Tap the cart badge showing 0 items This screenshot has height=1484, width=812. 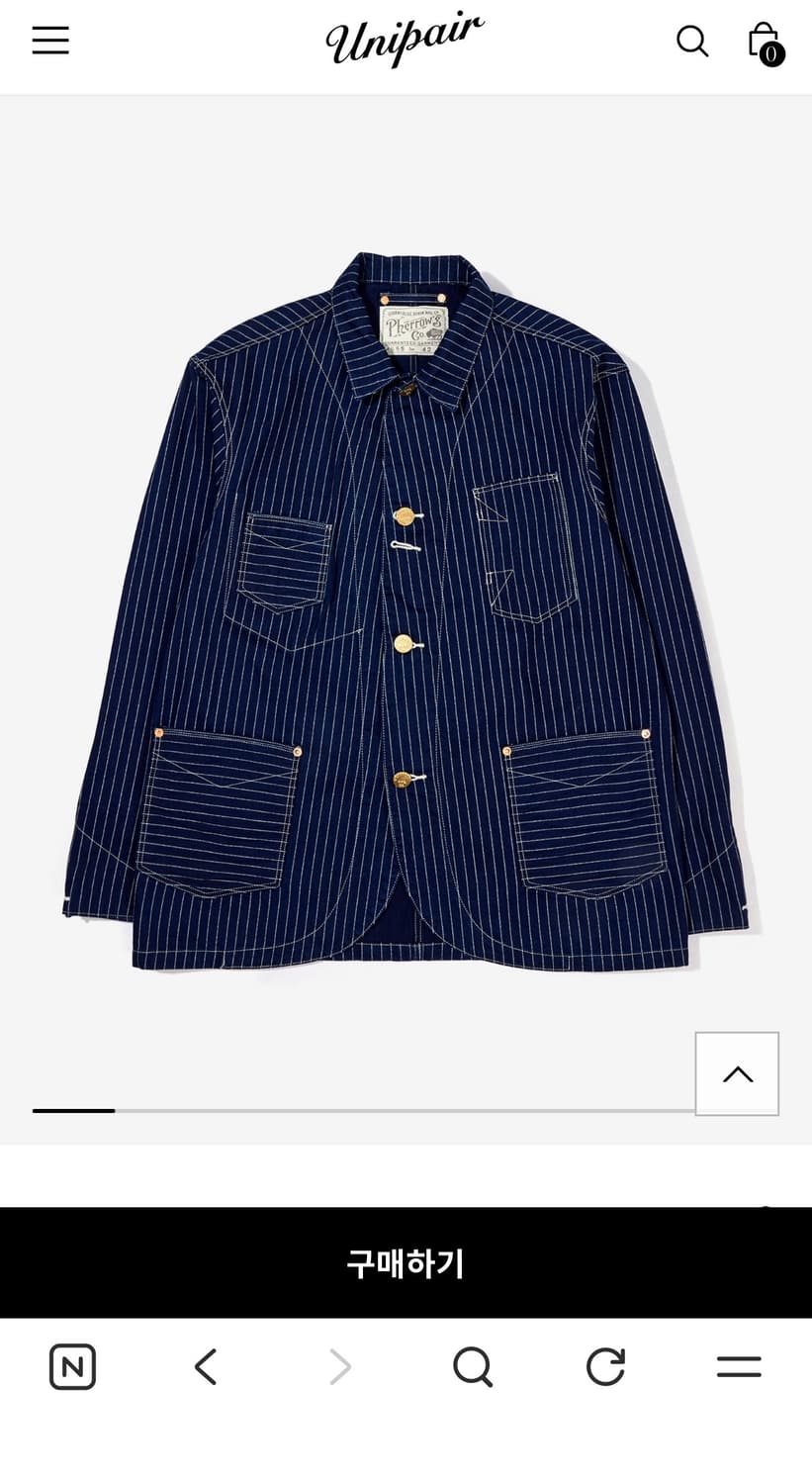(768, 52)
